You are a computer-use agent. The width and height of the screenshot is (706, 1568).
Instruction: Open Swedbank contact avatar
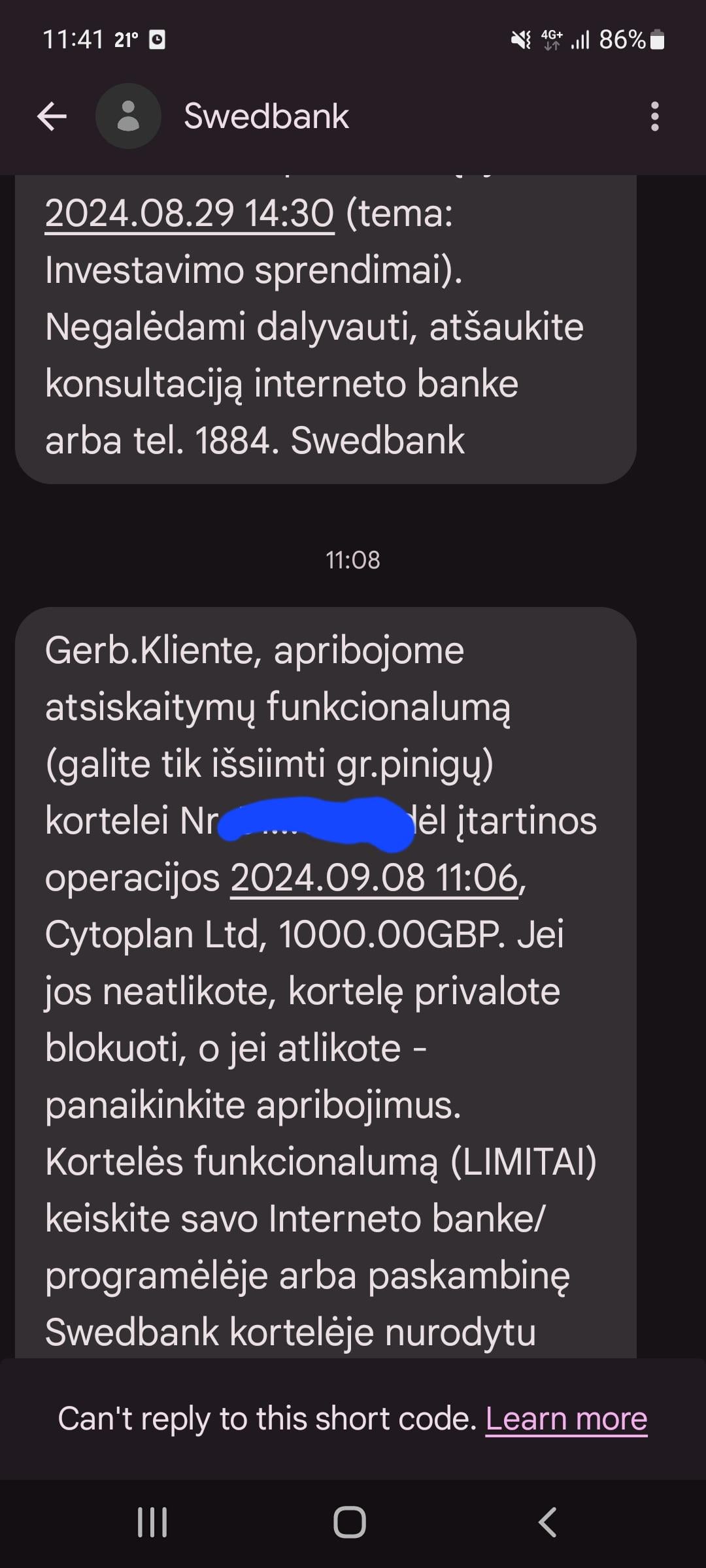click(128, 116)
